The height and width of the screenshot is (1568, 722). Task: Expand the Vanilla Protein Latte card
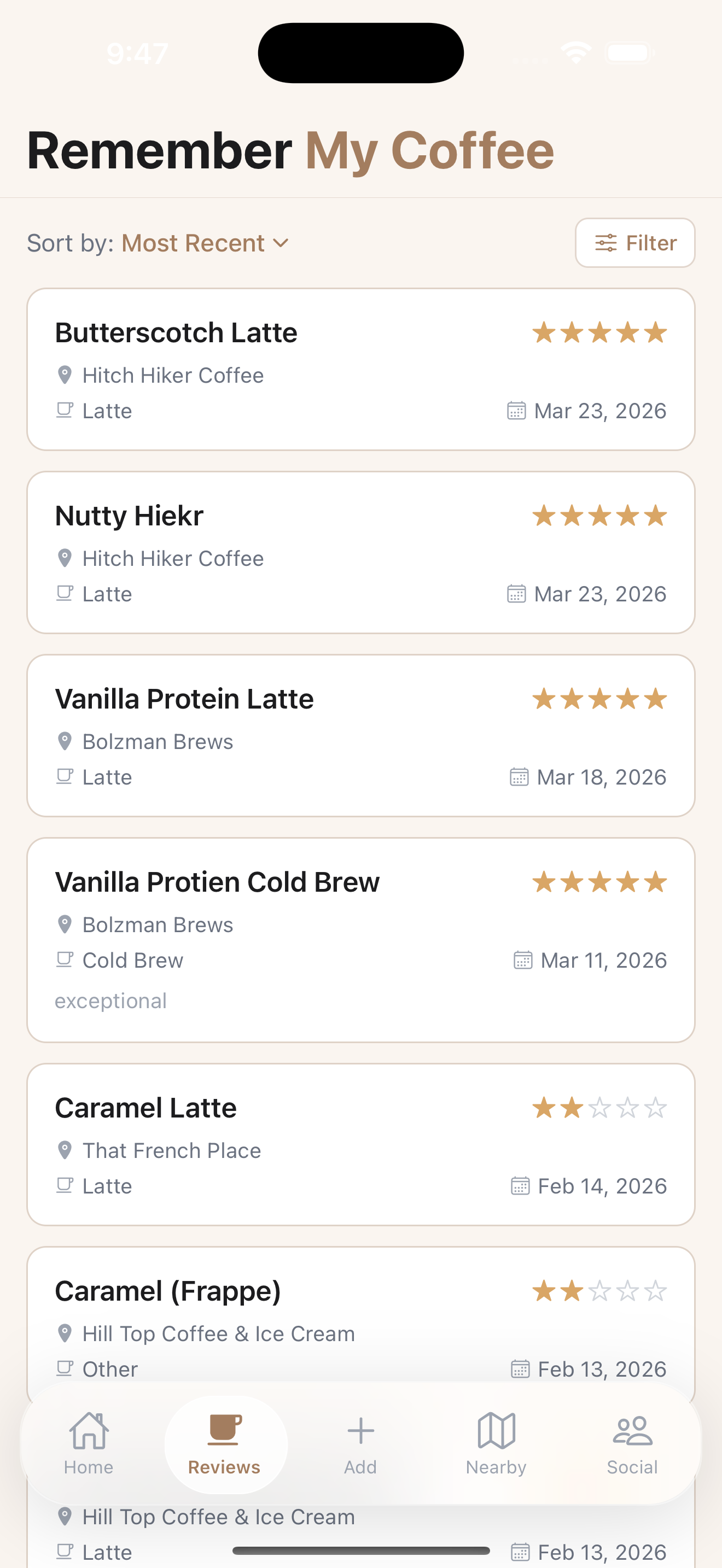tap(361, 735)
